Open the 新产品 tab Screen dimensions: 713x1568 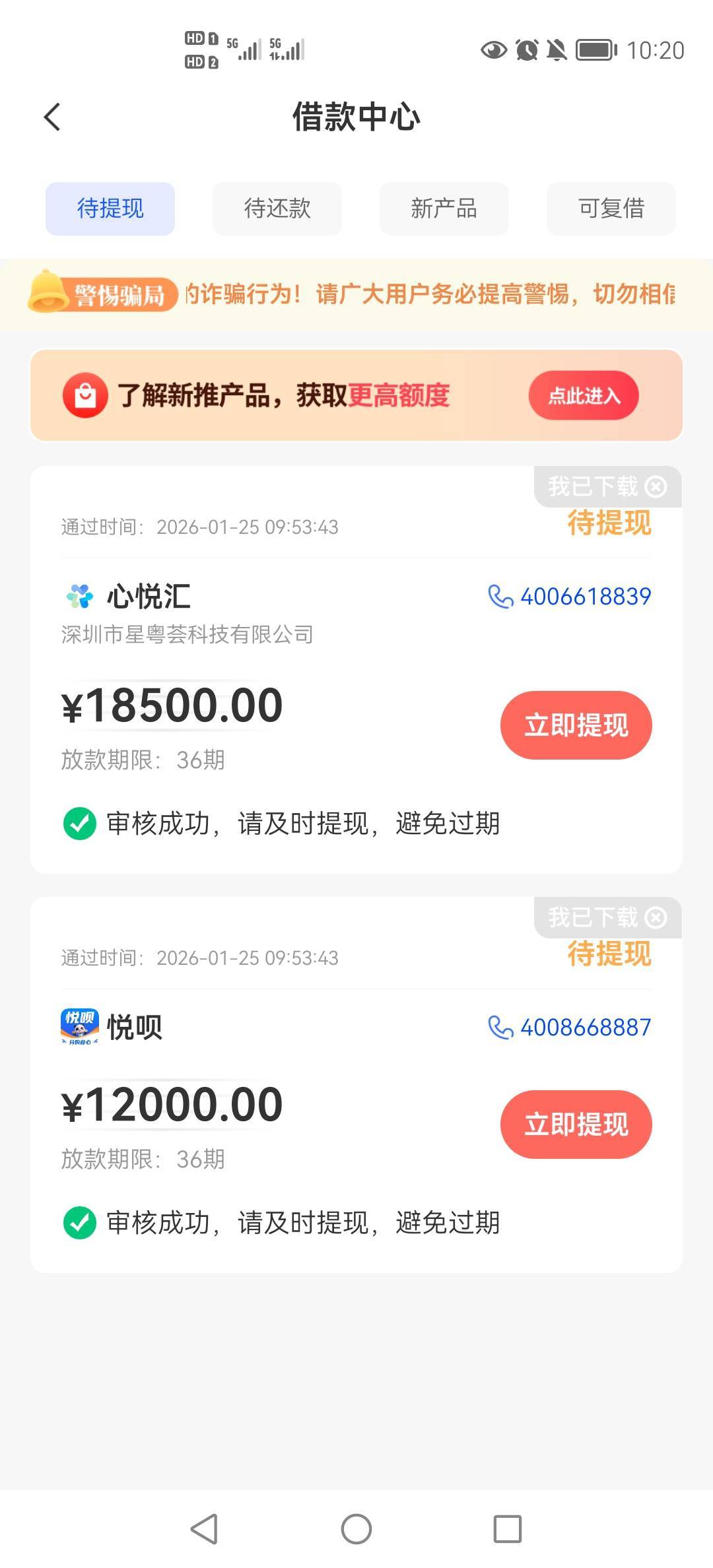tap(444, 209)
